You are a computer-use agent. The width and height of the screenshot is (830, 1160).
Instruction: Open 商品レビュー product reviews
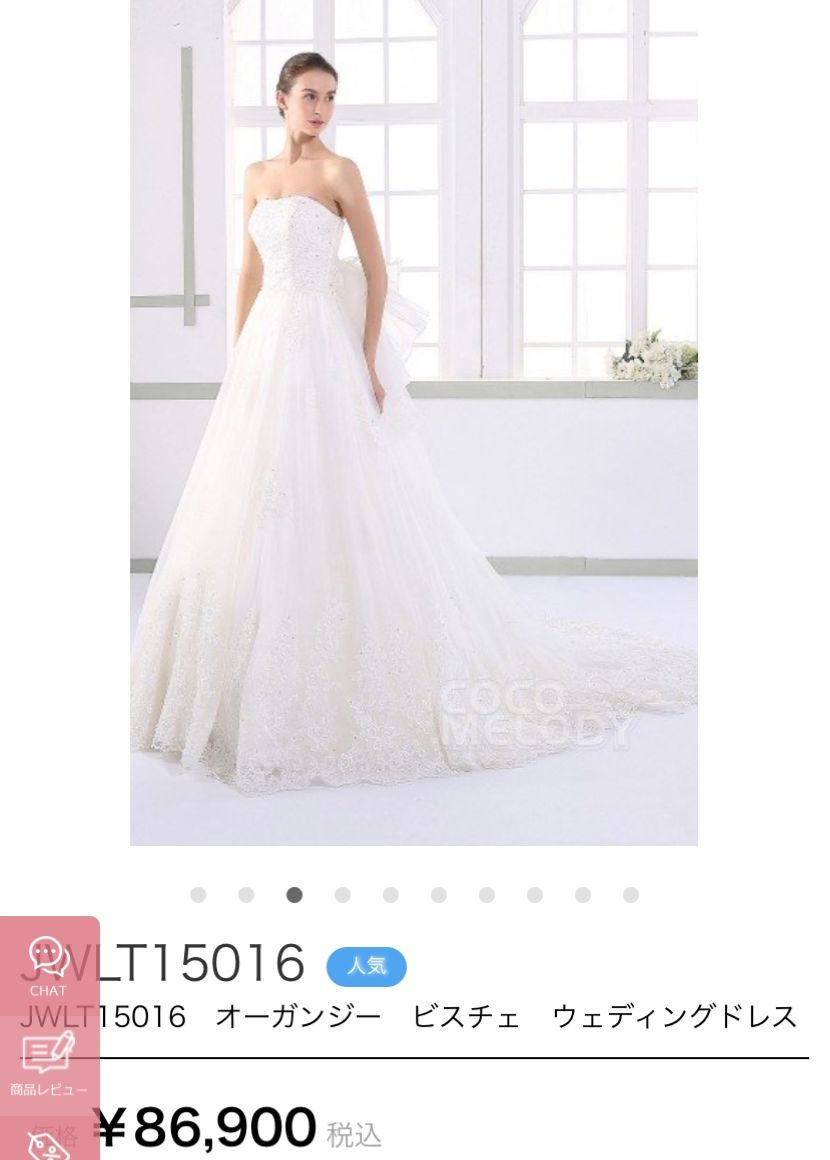click(x=48, y=1063)
